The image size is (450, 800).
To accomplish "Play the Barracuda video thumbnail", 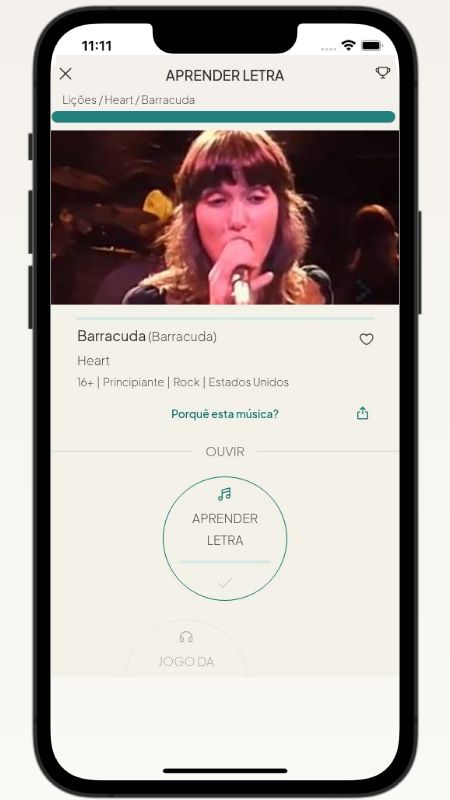I will pyautogui.click(x=225, y=217).
